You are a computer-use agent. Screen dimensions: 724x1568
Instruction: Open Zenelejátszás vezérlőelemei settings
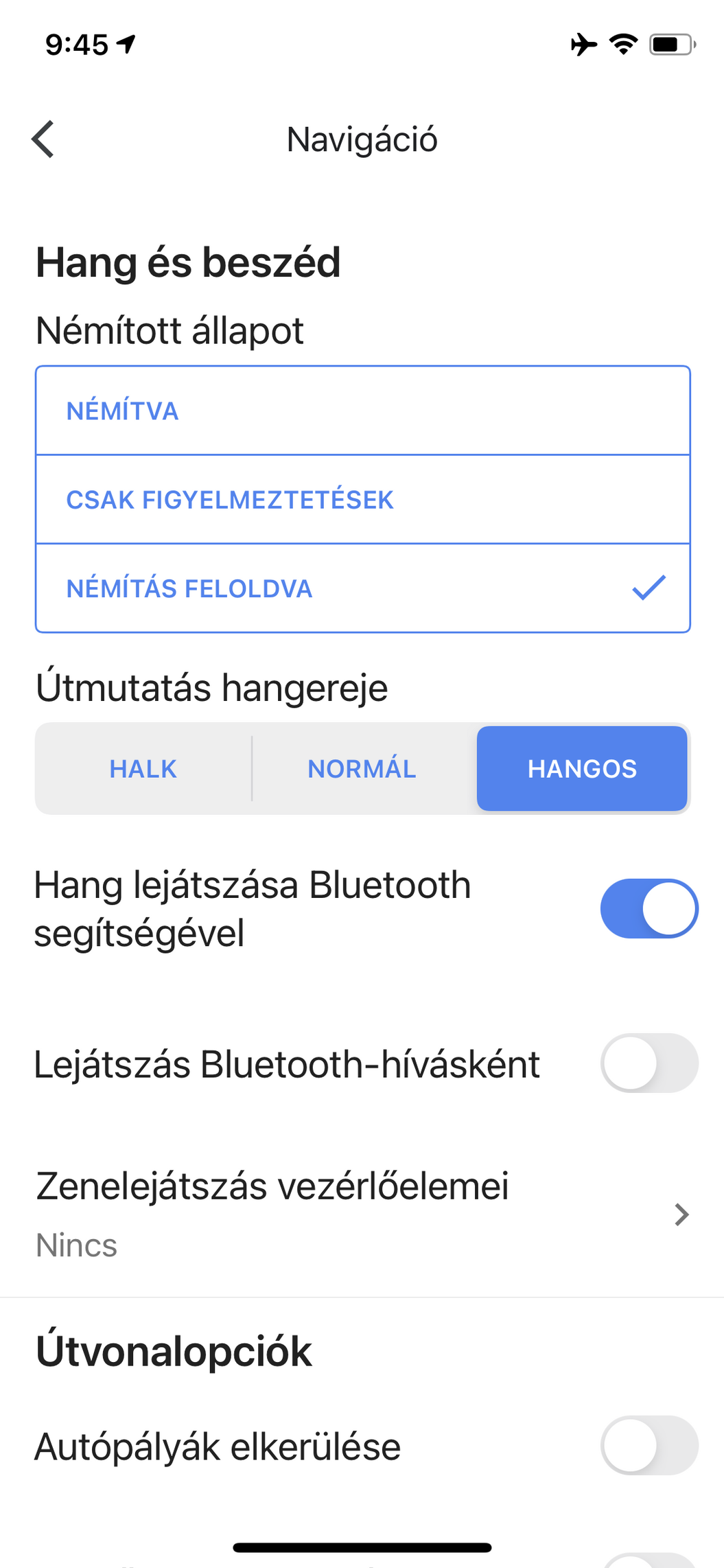pos(362,1214)
